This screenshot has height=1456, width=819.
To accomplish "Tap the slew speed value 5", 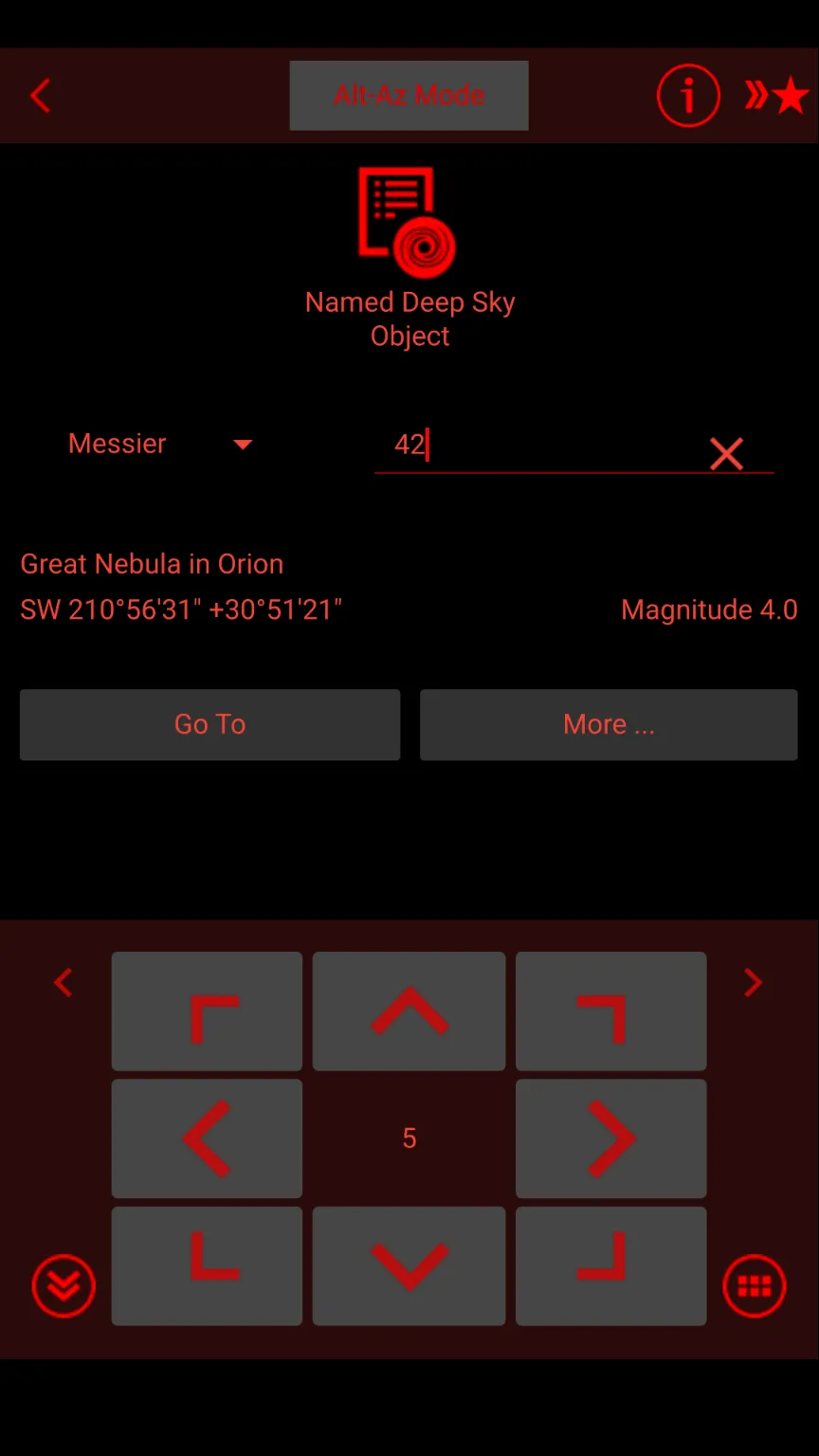I will [409, 1137].
